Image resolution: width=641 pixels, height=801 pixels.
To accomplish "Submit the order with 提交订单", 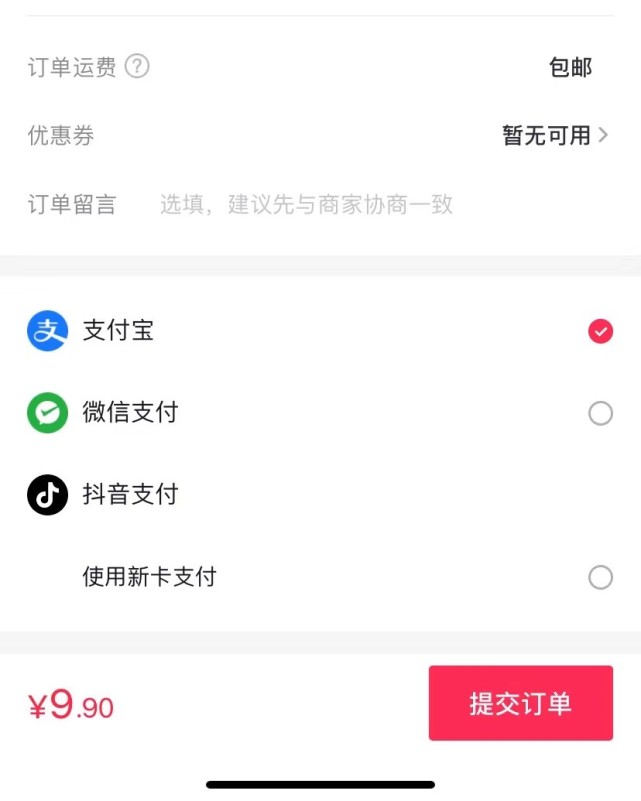I will click(520, 703).
